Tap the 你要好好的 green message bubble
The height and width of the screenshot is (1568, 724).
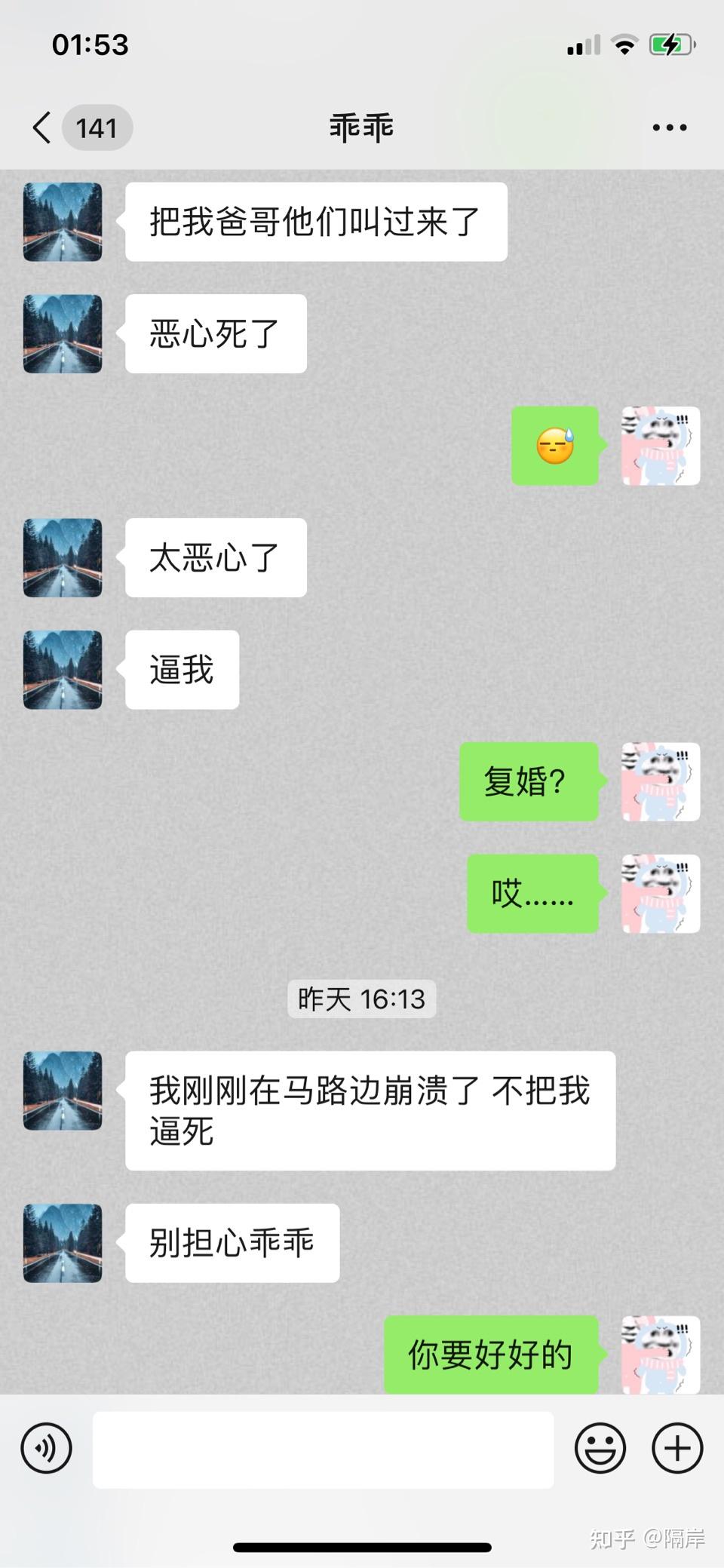click(x=490, y=1354)
